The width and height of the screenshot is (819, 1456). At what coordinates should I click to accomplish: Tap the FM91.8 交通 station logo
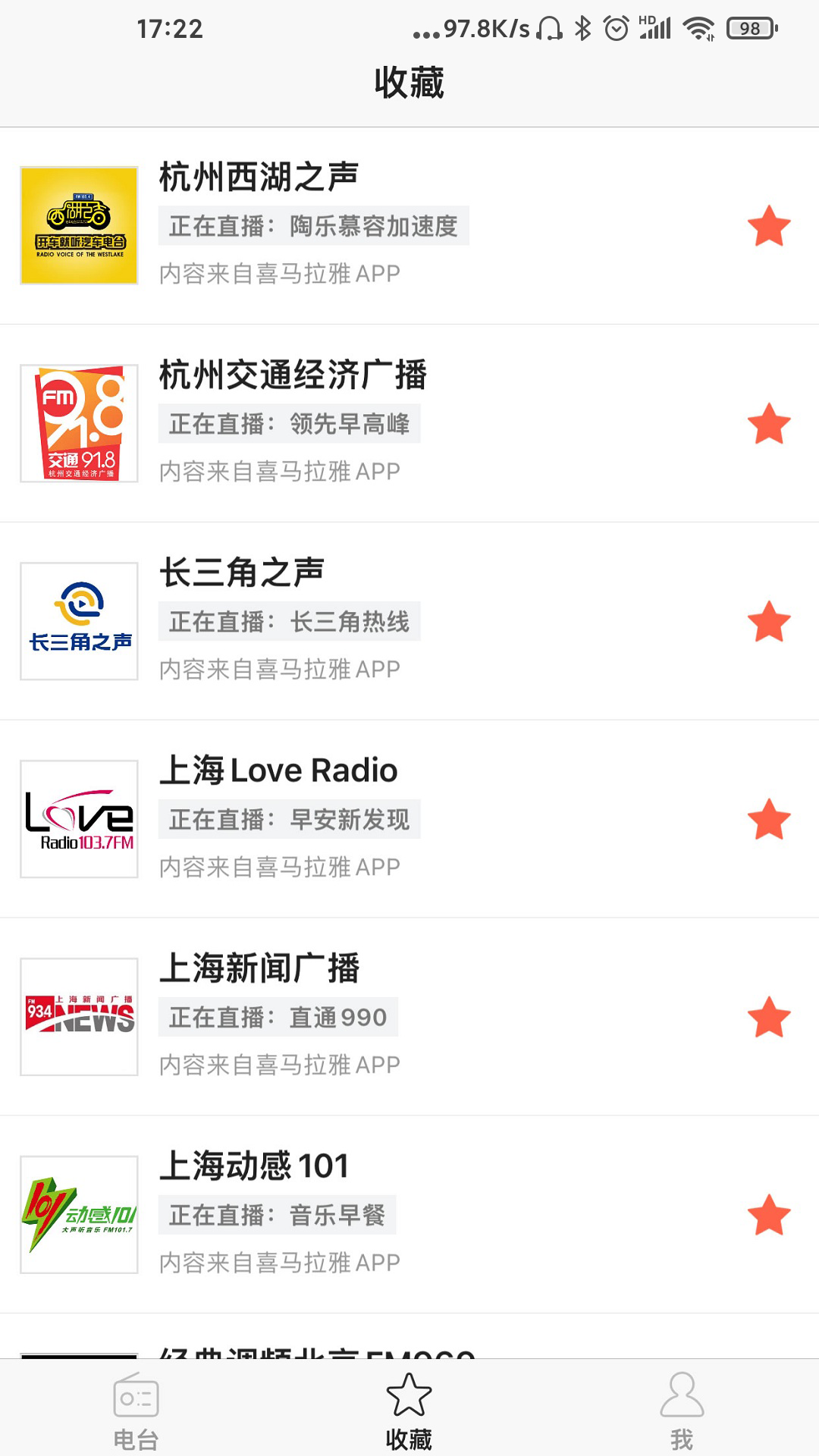pos(78,422)
